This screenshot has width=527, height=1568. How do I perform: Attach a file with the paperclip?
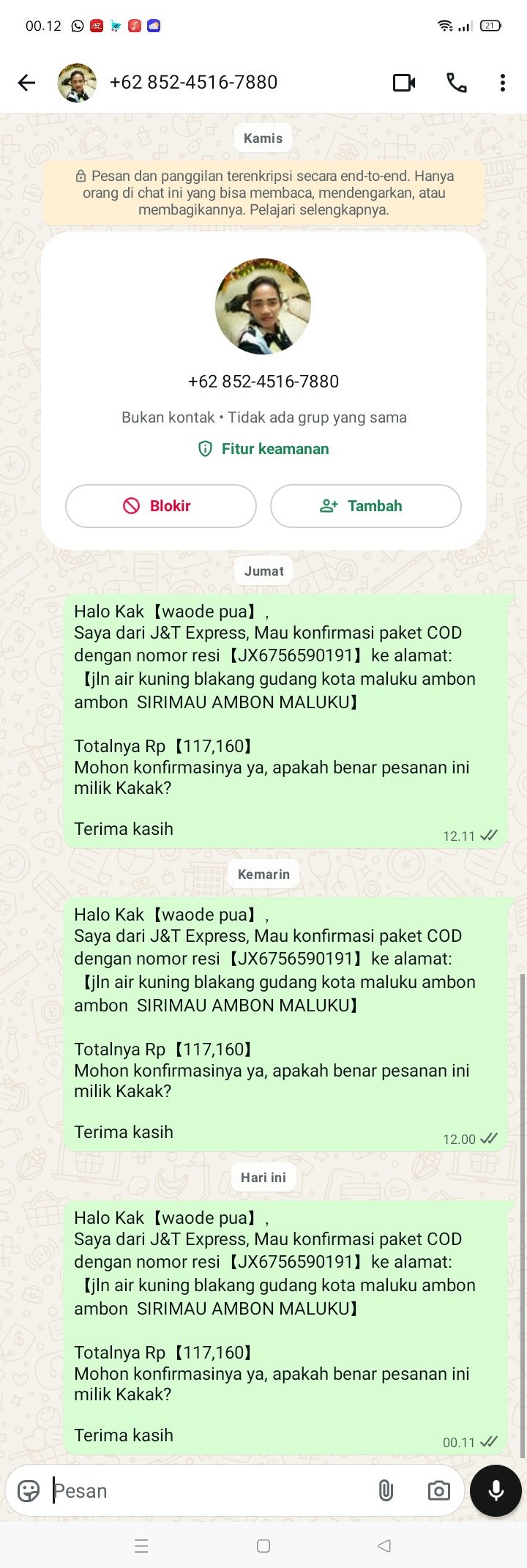click(386, 1490)
